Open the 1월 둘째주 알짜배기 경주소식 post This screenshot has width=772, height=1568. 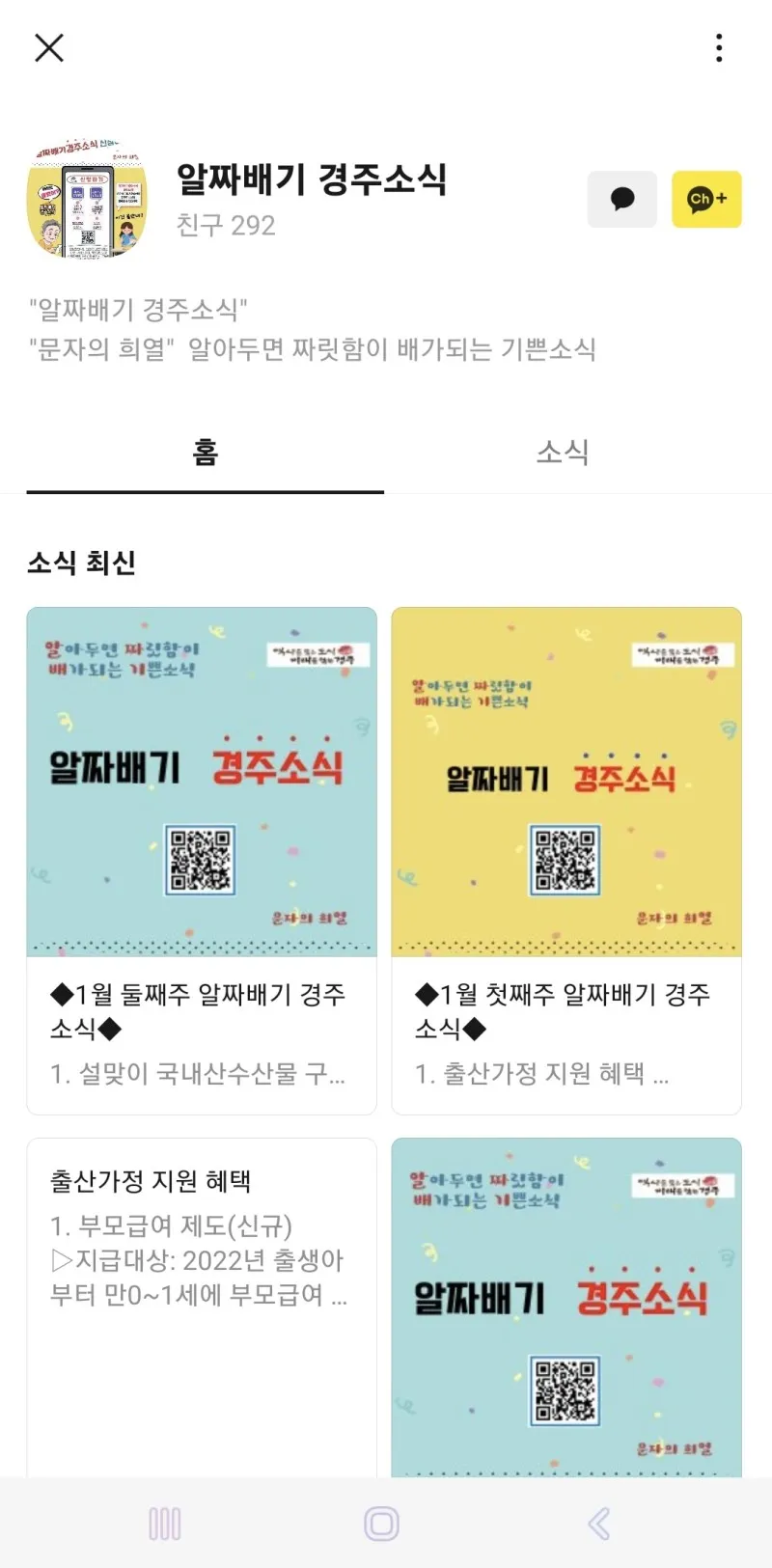[201, 859]
